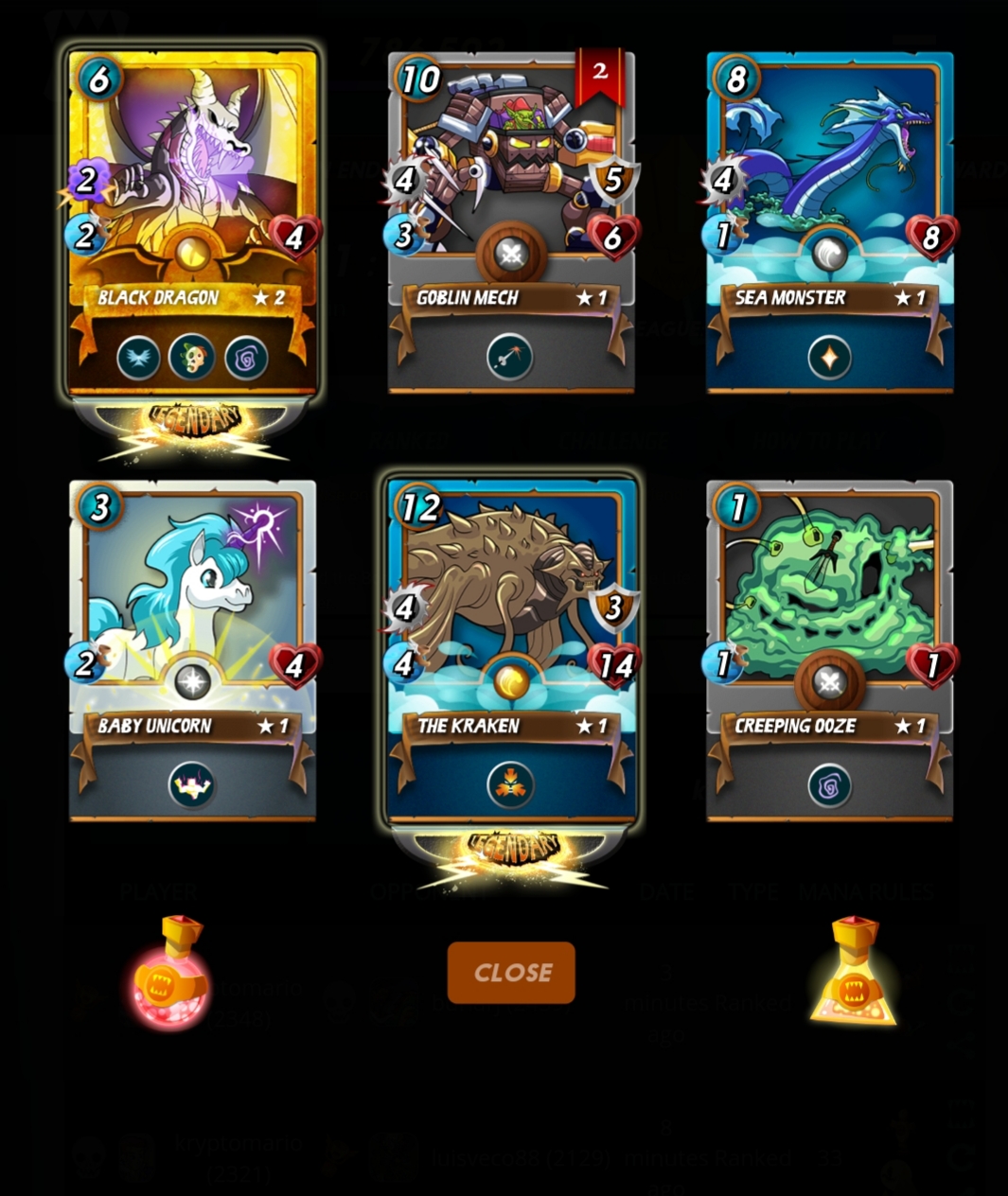View the Creeping Ooze card
This screenshot has height=1196, width=1008.
point(829,650)
